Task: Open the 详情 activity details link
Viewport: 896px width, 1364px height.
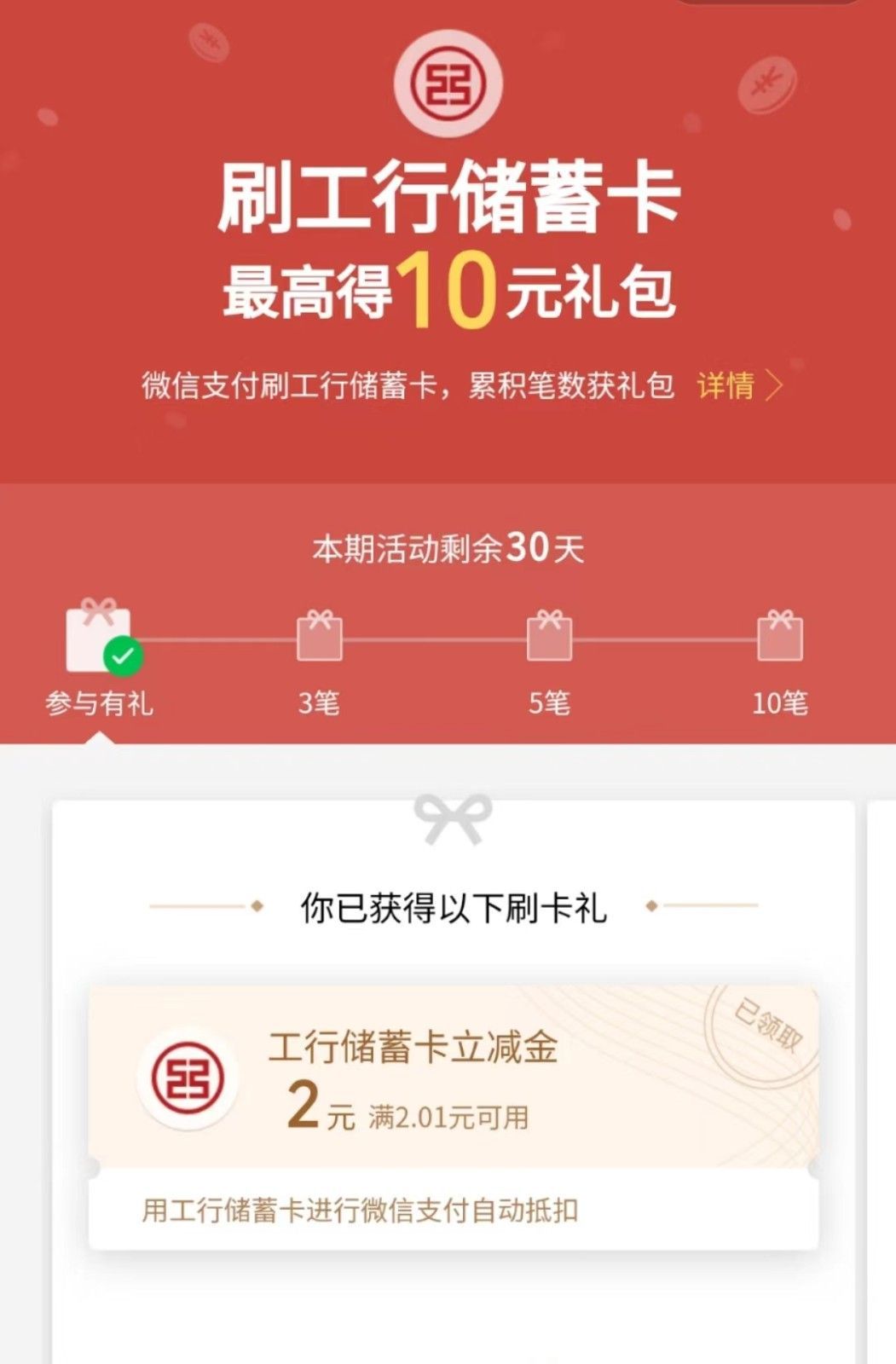Action: 738,386
